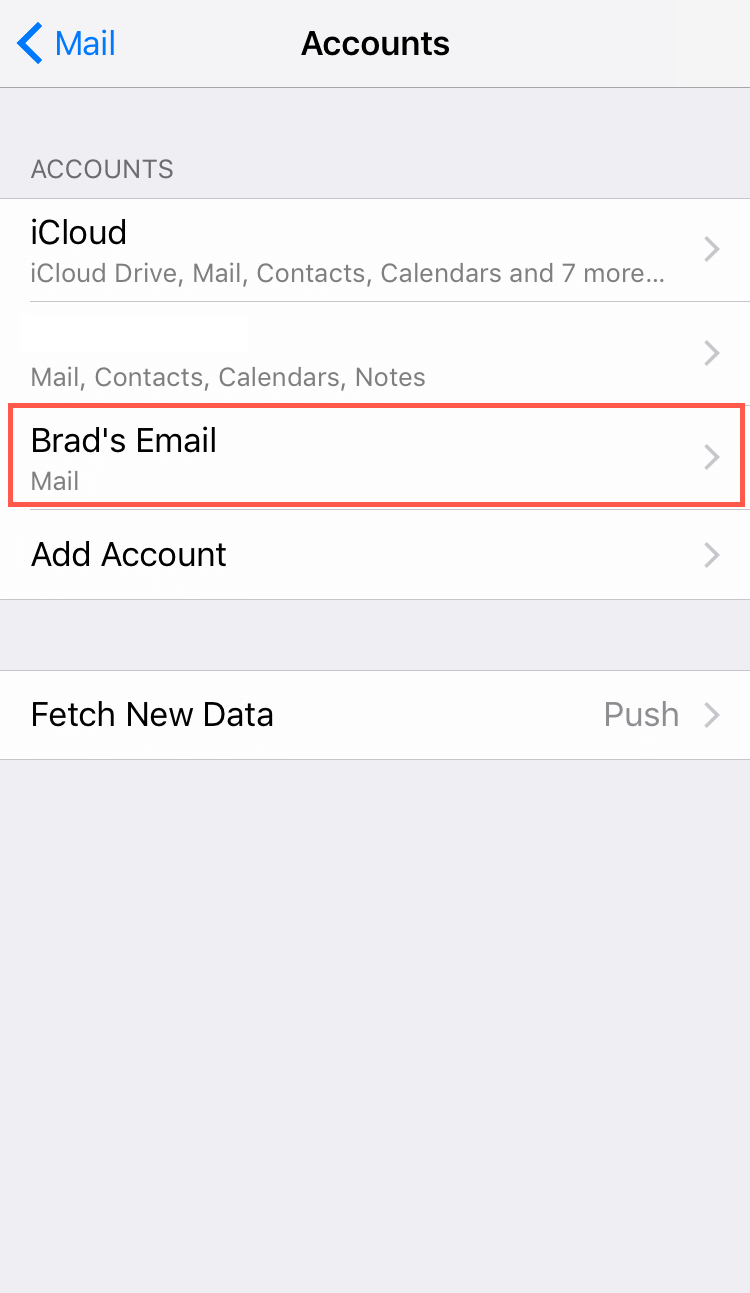
Task: Select Add Account
Action: point(375,554)
